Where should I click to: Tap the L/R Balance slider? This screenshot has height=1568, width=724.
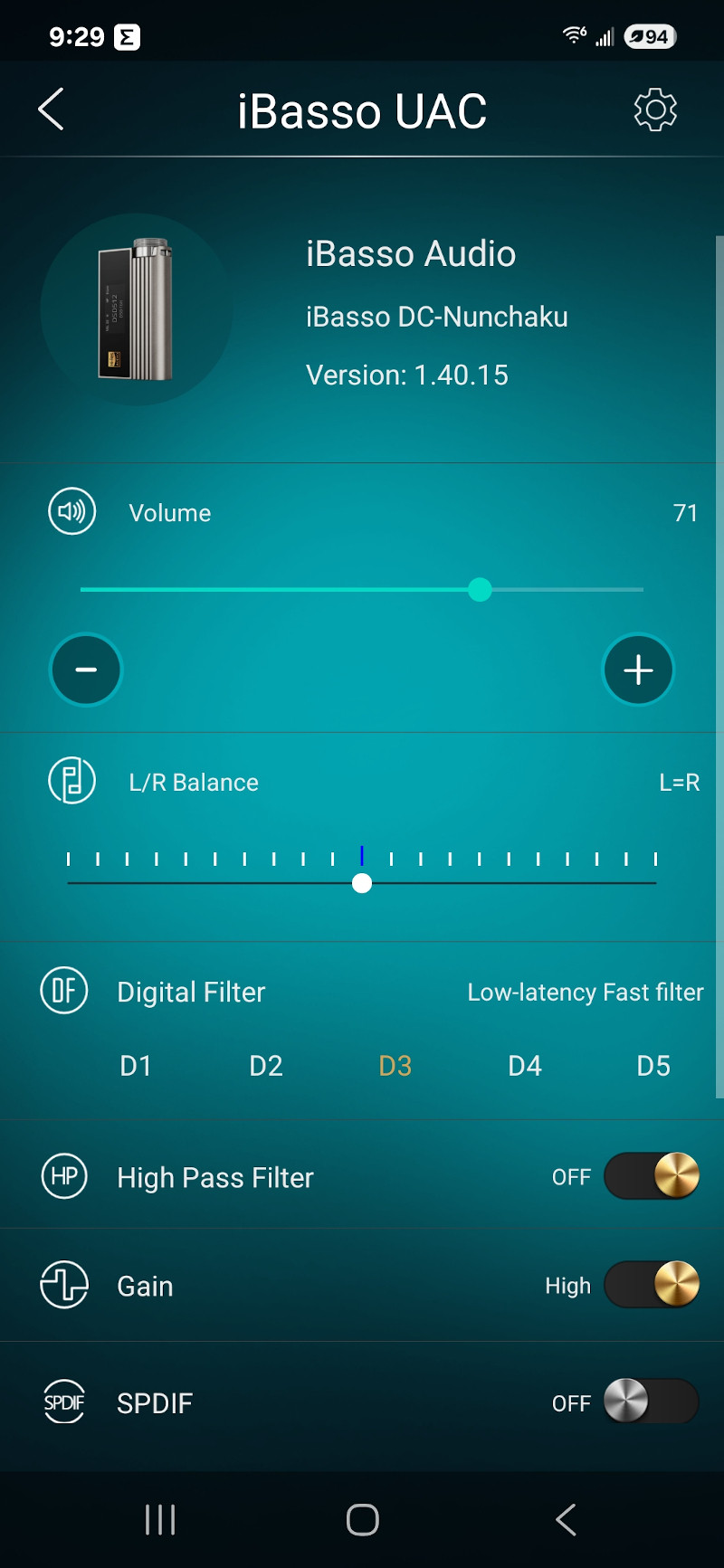pyautogui.click(x=362, y=883)
